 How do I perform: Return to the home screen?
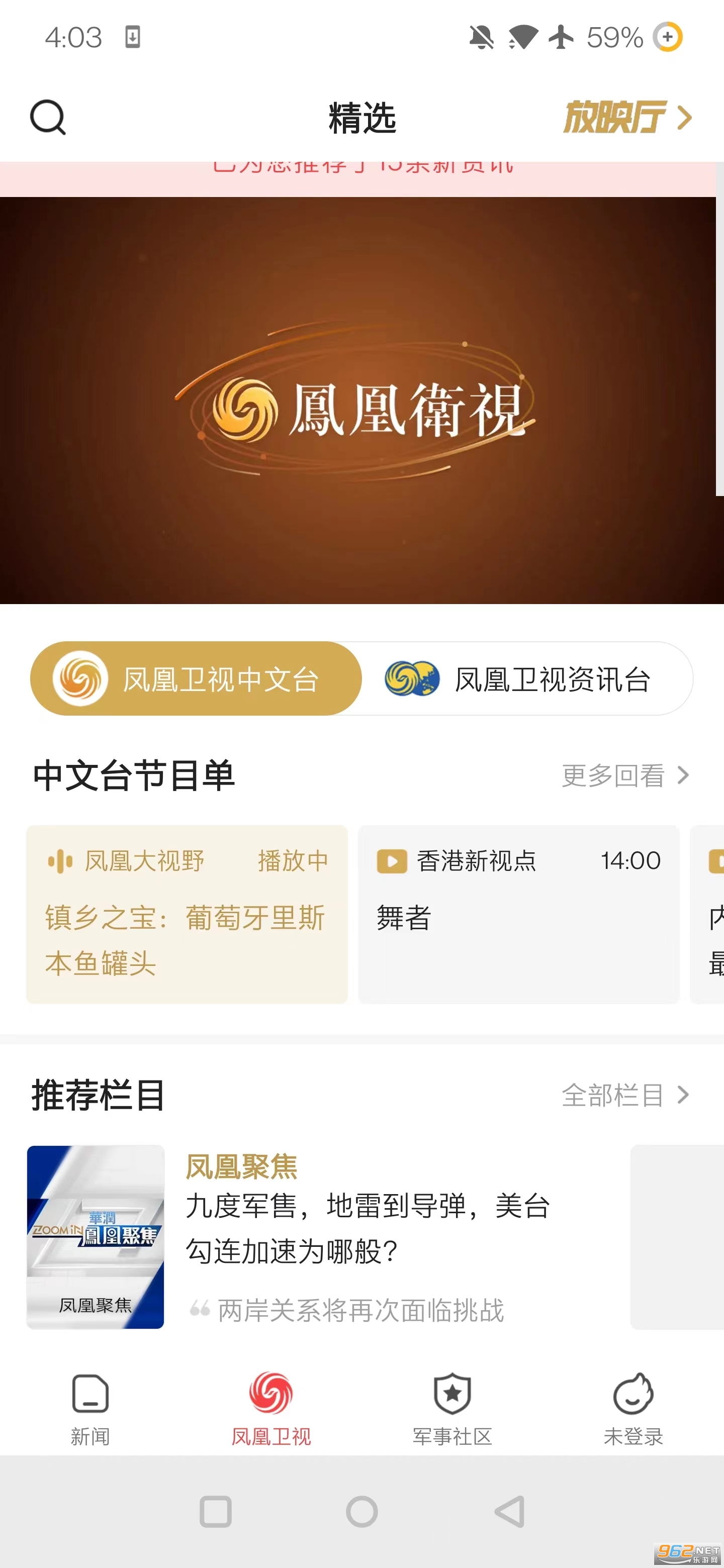click(361, 1511)
